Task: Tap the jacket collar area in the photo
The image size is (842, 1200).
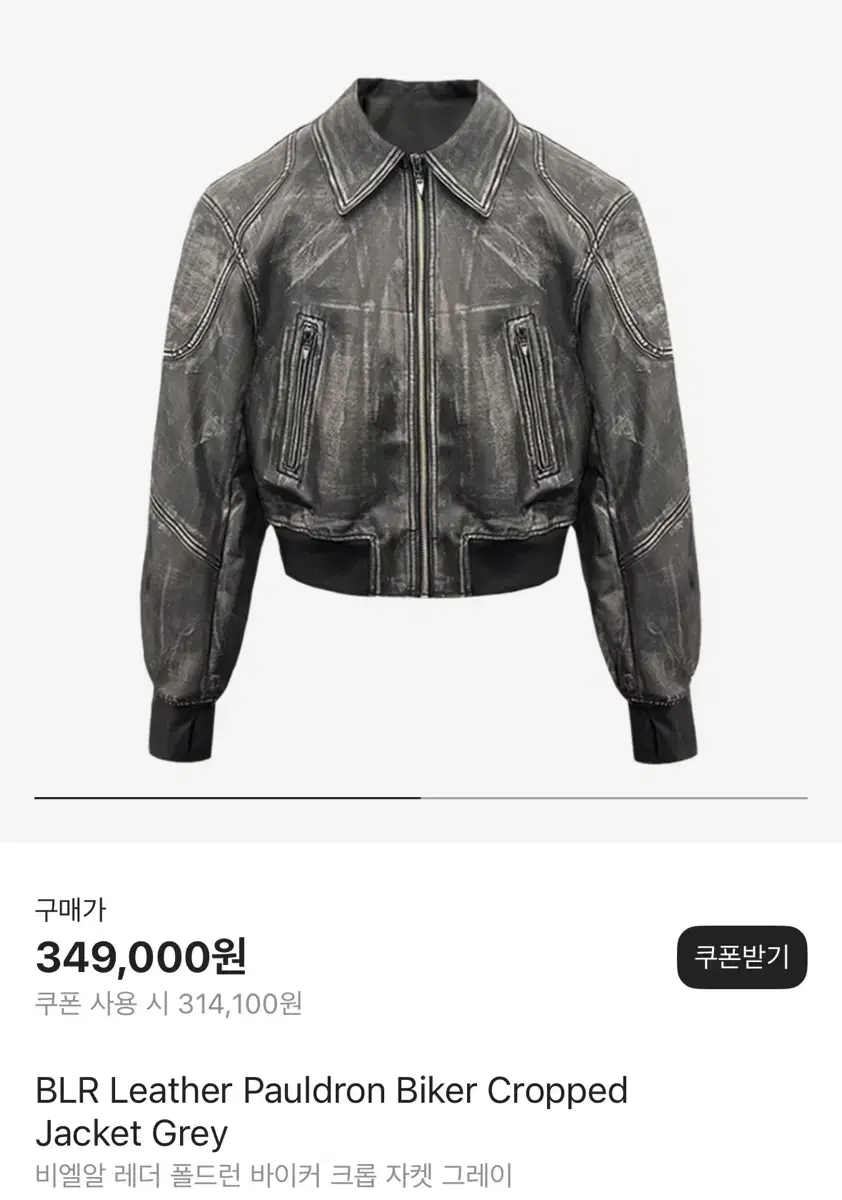Action: (420, 150)
